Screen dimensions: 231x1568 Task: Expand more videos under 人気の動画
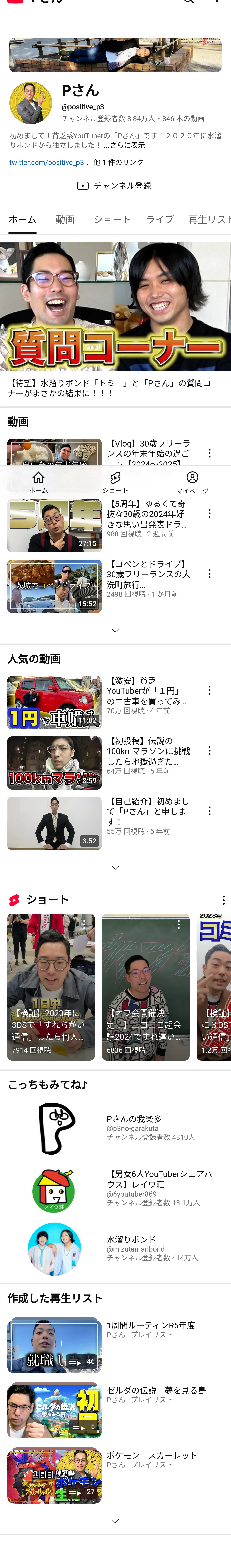click(115, 867)
